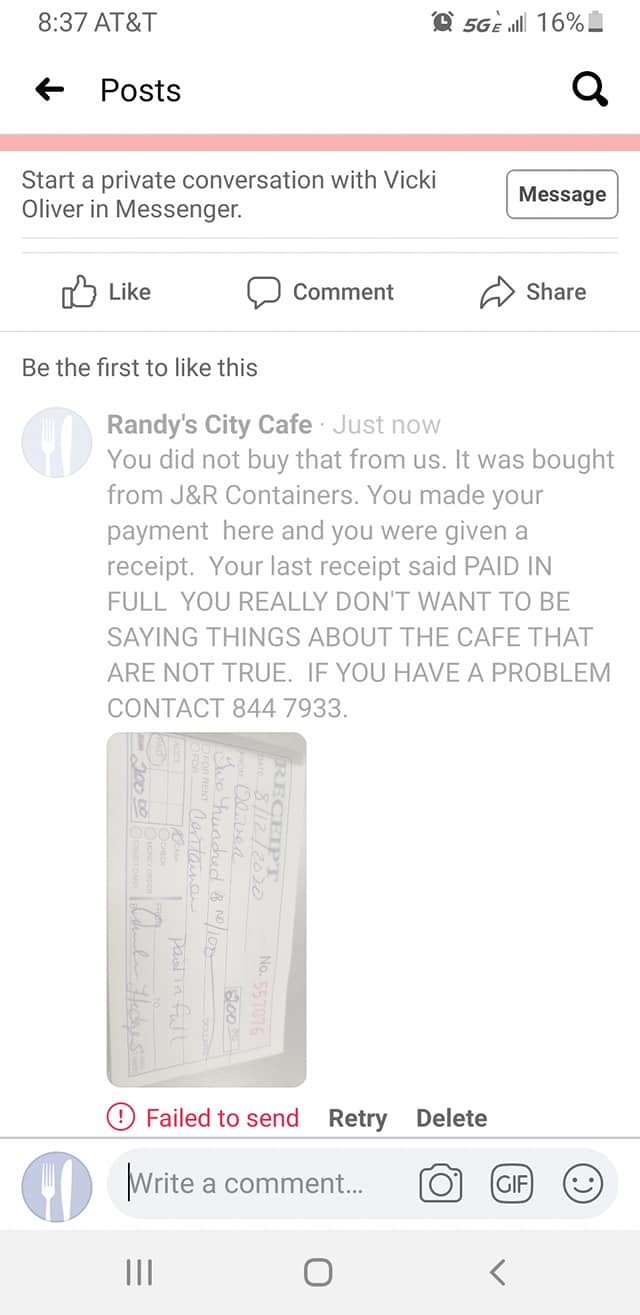Viewport: 640px width, 1315px height.
Task: Open the GIF picker
Action: [x=511, y=1185]
